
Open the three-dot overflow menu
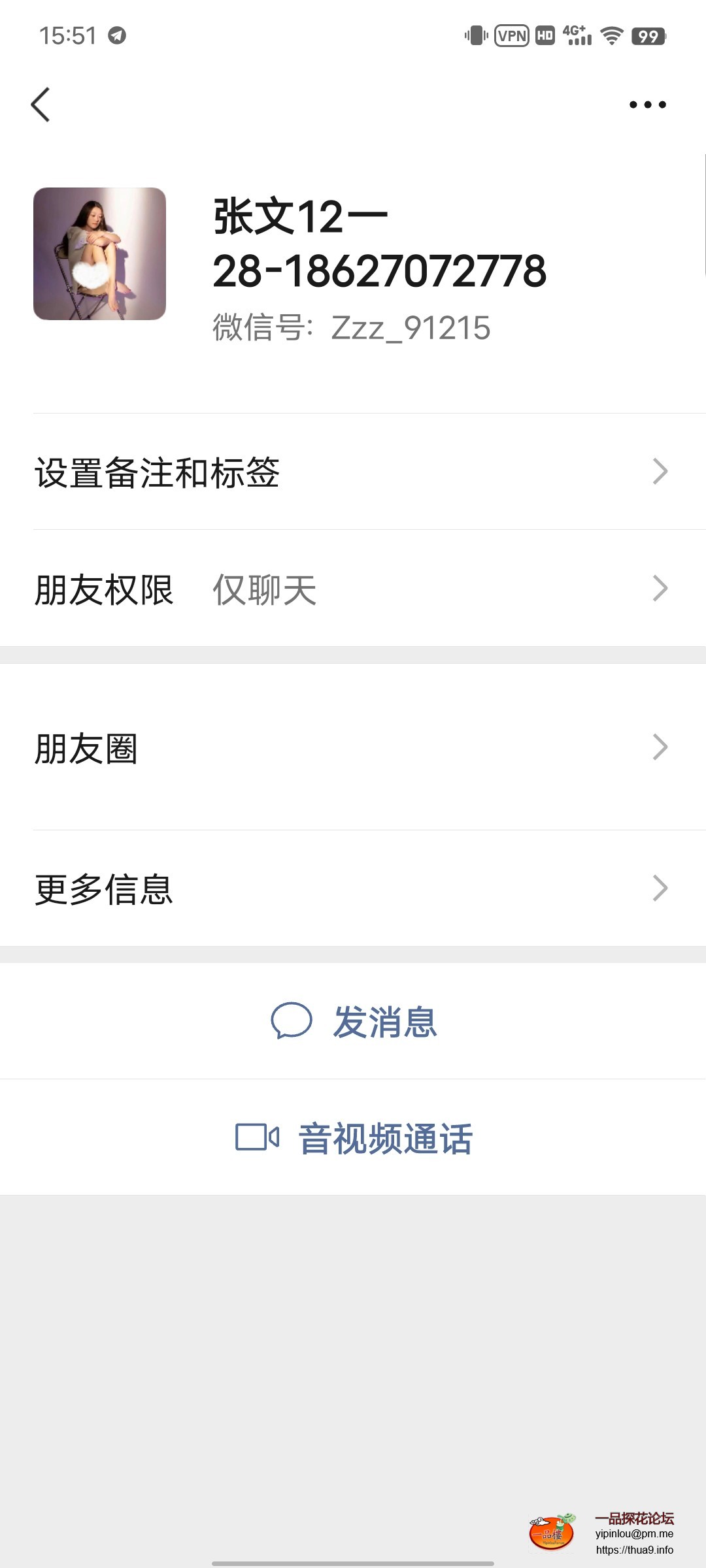click(x=647, y=105)
